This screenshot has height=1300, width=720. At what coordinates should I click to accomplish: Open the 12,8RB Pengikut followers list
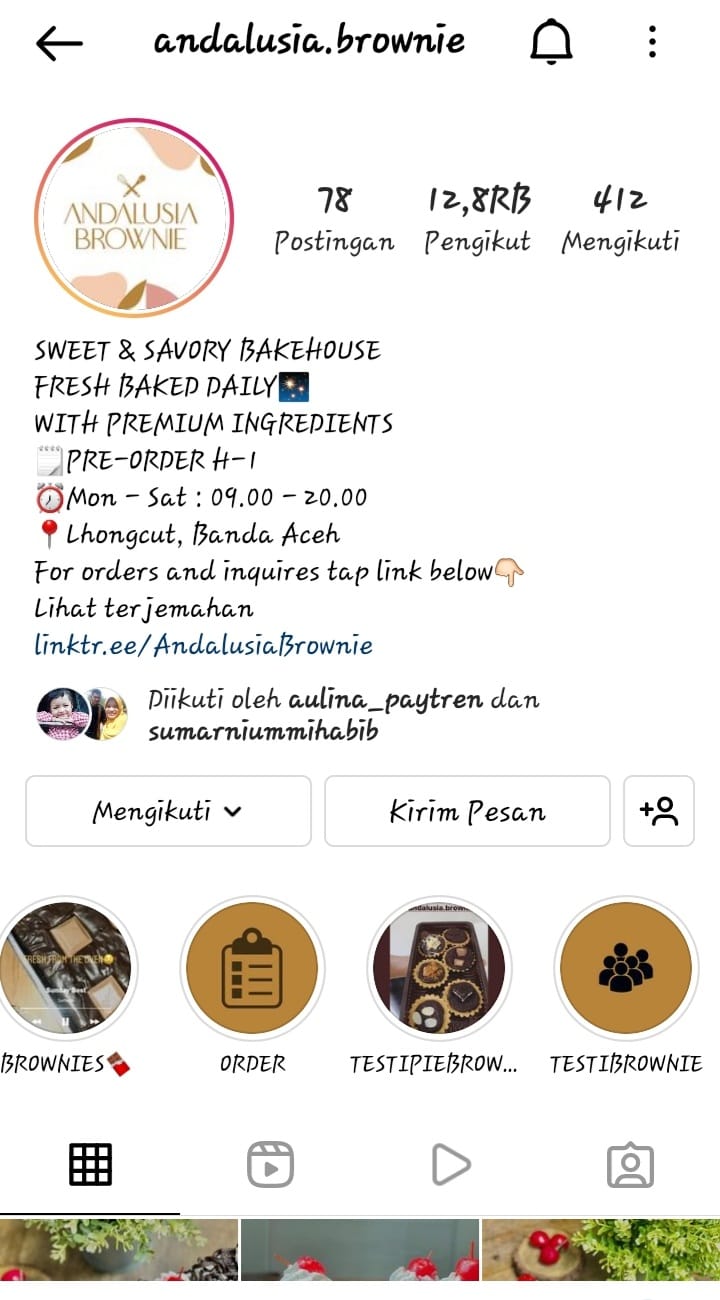tap(477, 219)
